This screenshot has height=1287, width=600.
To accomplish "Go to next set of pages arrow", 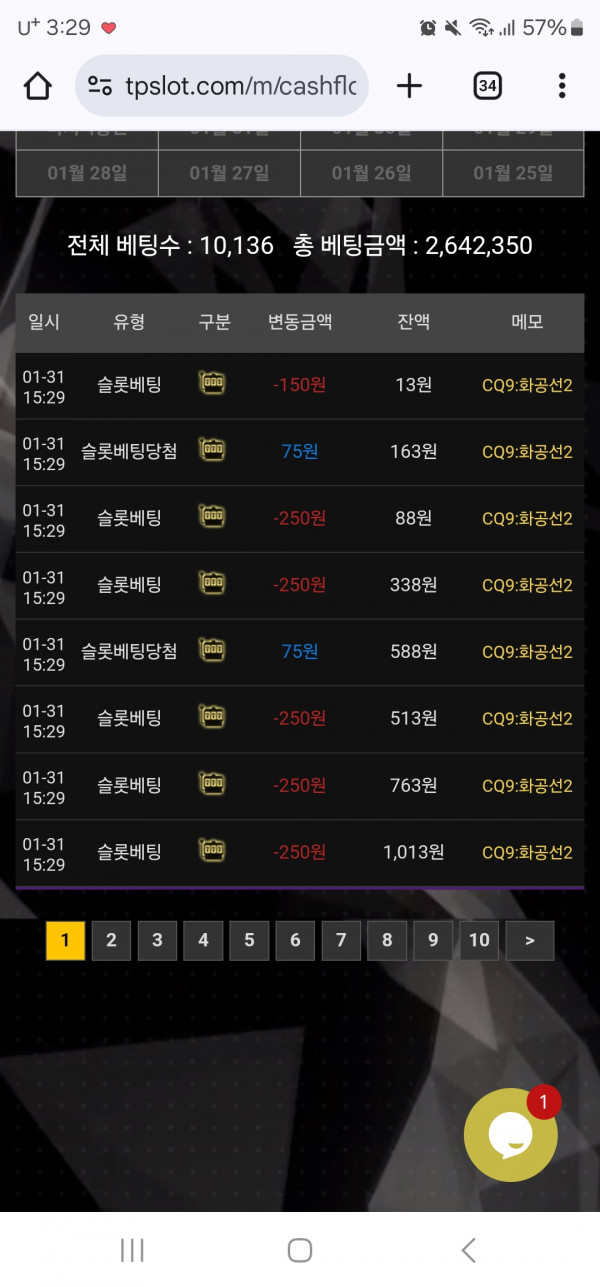I will (530, 940).
